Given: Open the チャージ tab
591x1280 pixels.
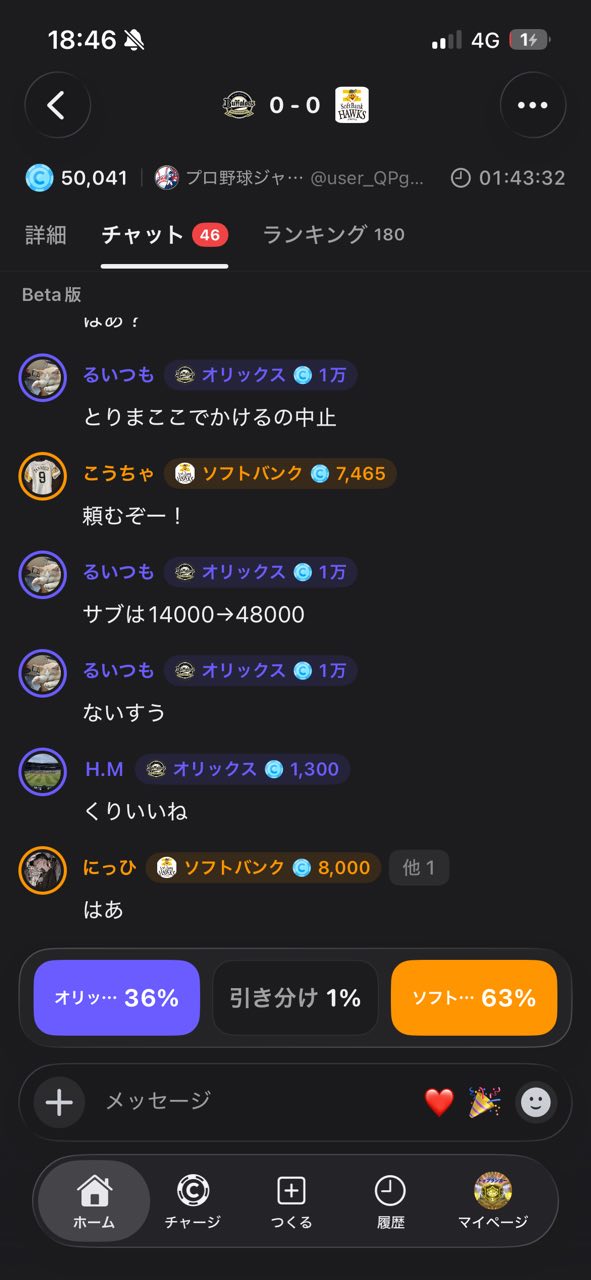Looking at the screenshot, I should point(192,1201).
